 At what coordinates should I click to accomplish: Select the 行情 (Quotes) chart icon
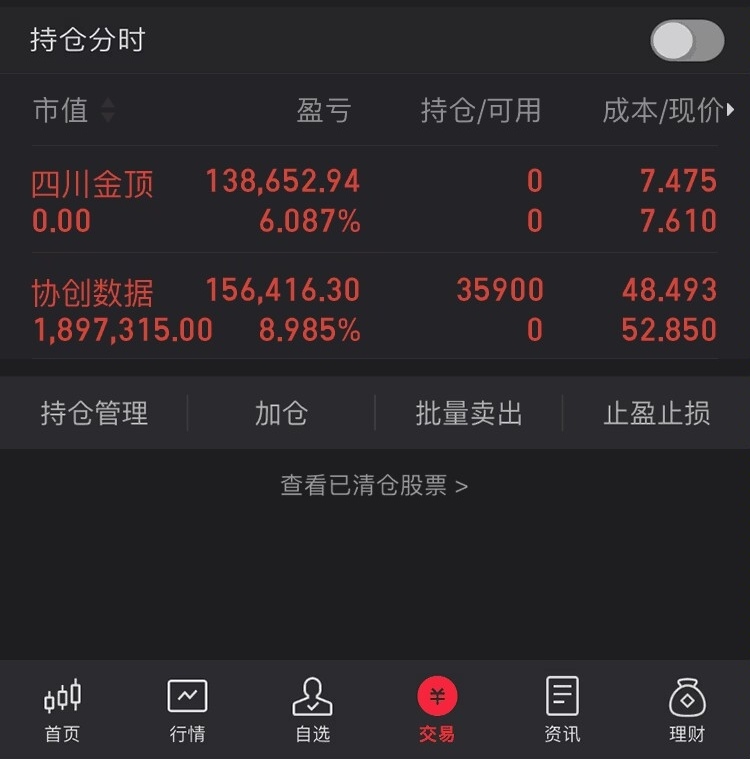(187, 694)
